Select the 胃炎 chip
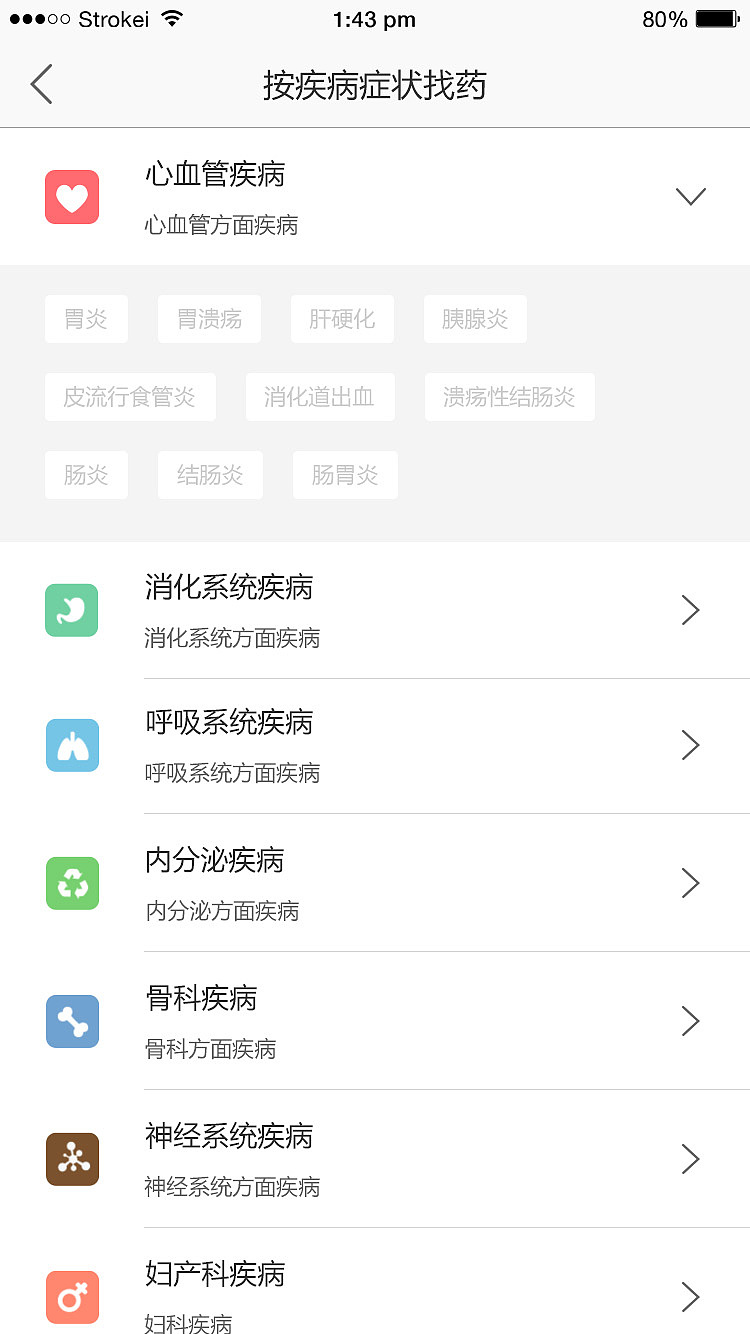 (x=86, y=319)
